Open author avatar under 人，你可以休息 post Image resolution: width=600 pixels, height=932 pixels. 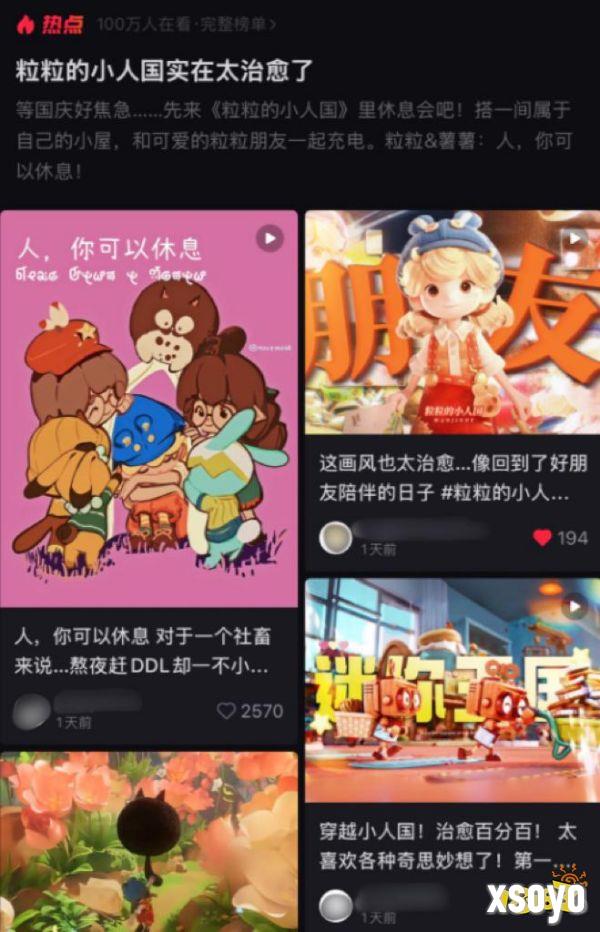[x=32, y=711]
